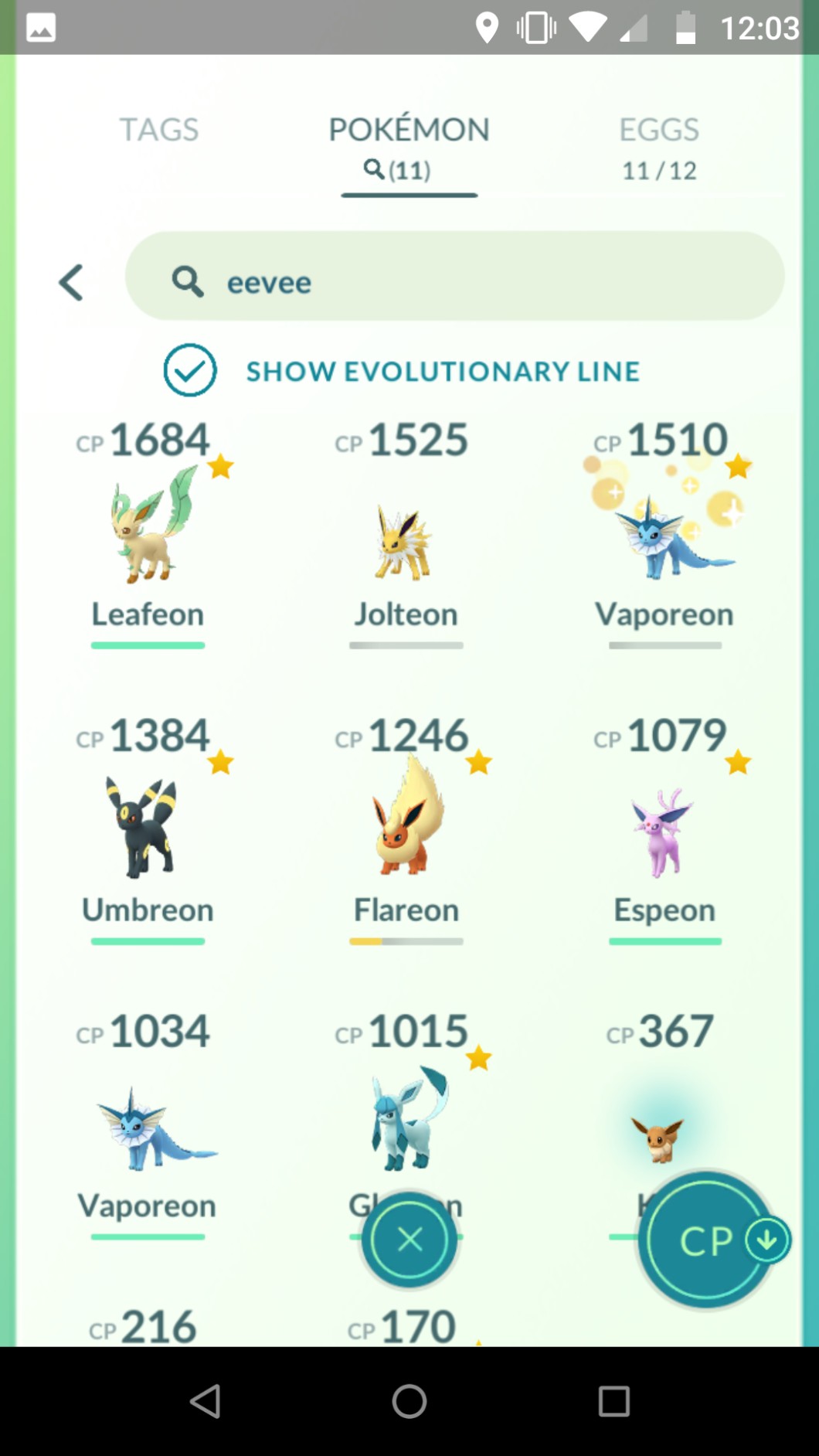Open shiny Vaporeon with CP 1510
The image size is (819, 1456).
tap(664, 532)
